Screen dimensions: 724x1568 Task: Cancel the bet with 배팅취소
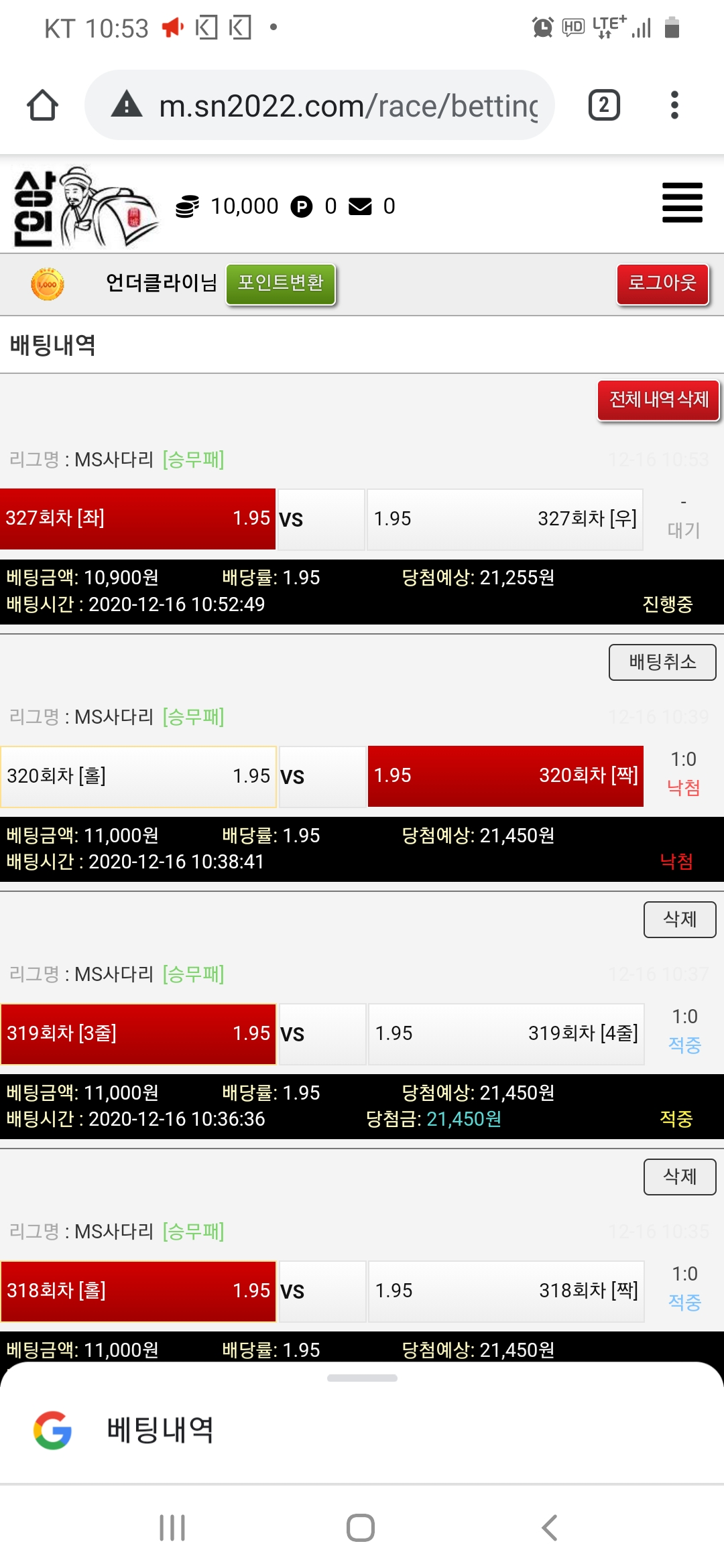tap(662, 662)
